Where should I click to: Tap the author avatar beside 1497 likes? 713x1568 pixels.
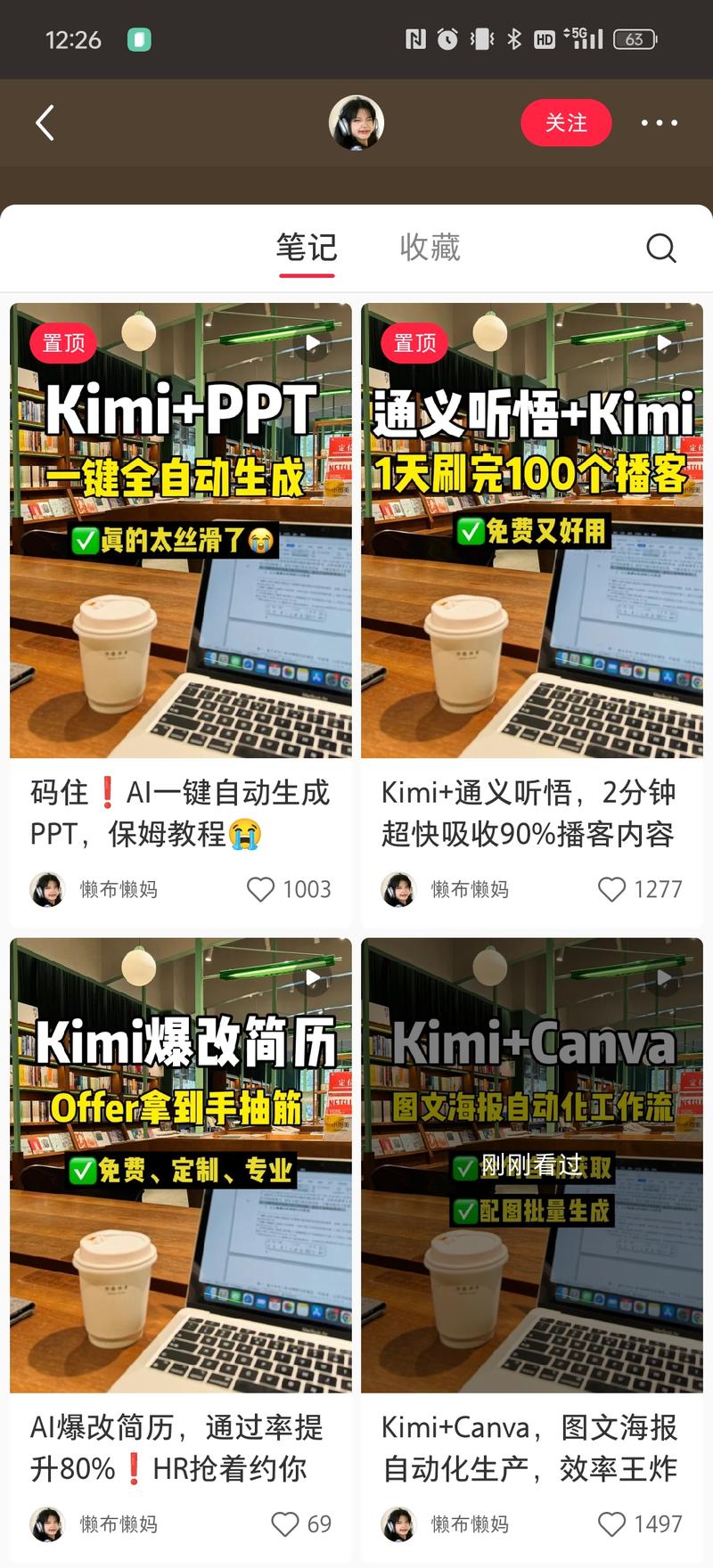pyautogui.click(x=398, y=1523)
